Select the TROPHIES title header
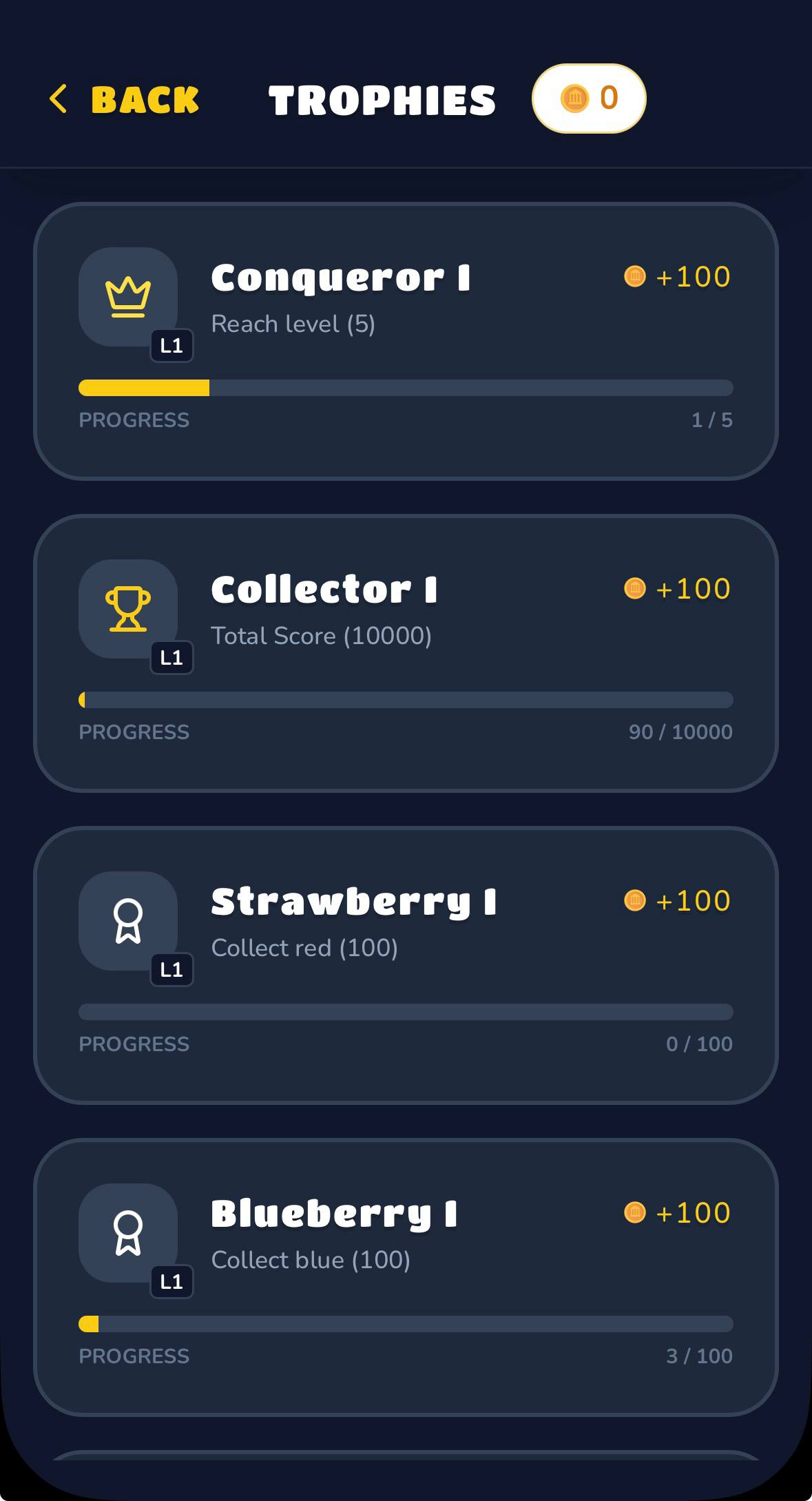This screenshot has width=812, height=1501. coord(382,100)
